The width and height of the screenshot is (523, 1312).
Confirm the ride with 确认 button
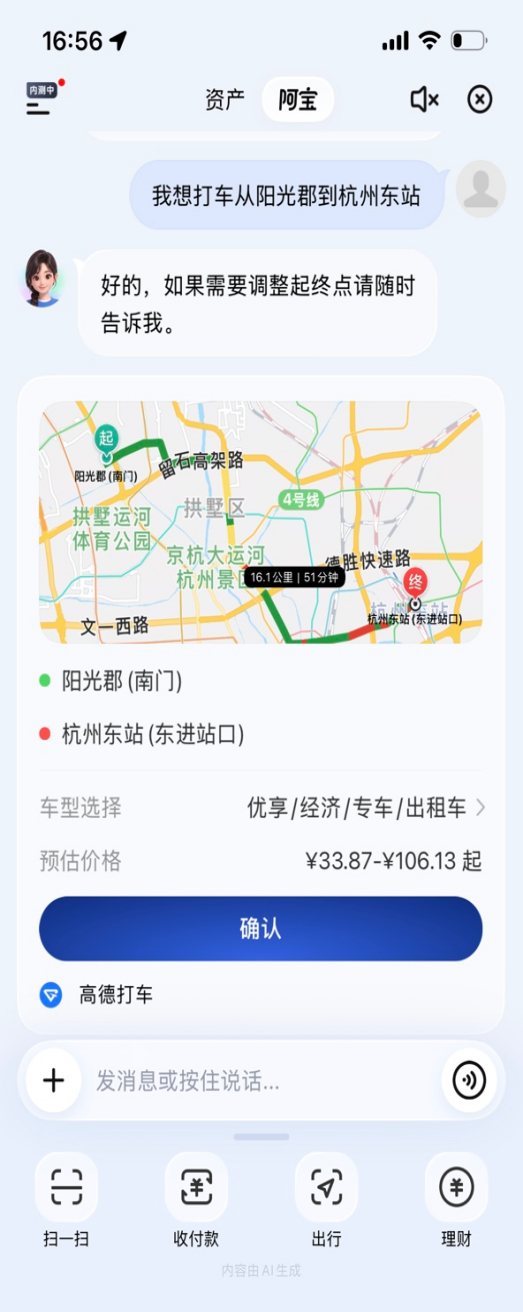point(261,928)
